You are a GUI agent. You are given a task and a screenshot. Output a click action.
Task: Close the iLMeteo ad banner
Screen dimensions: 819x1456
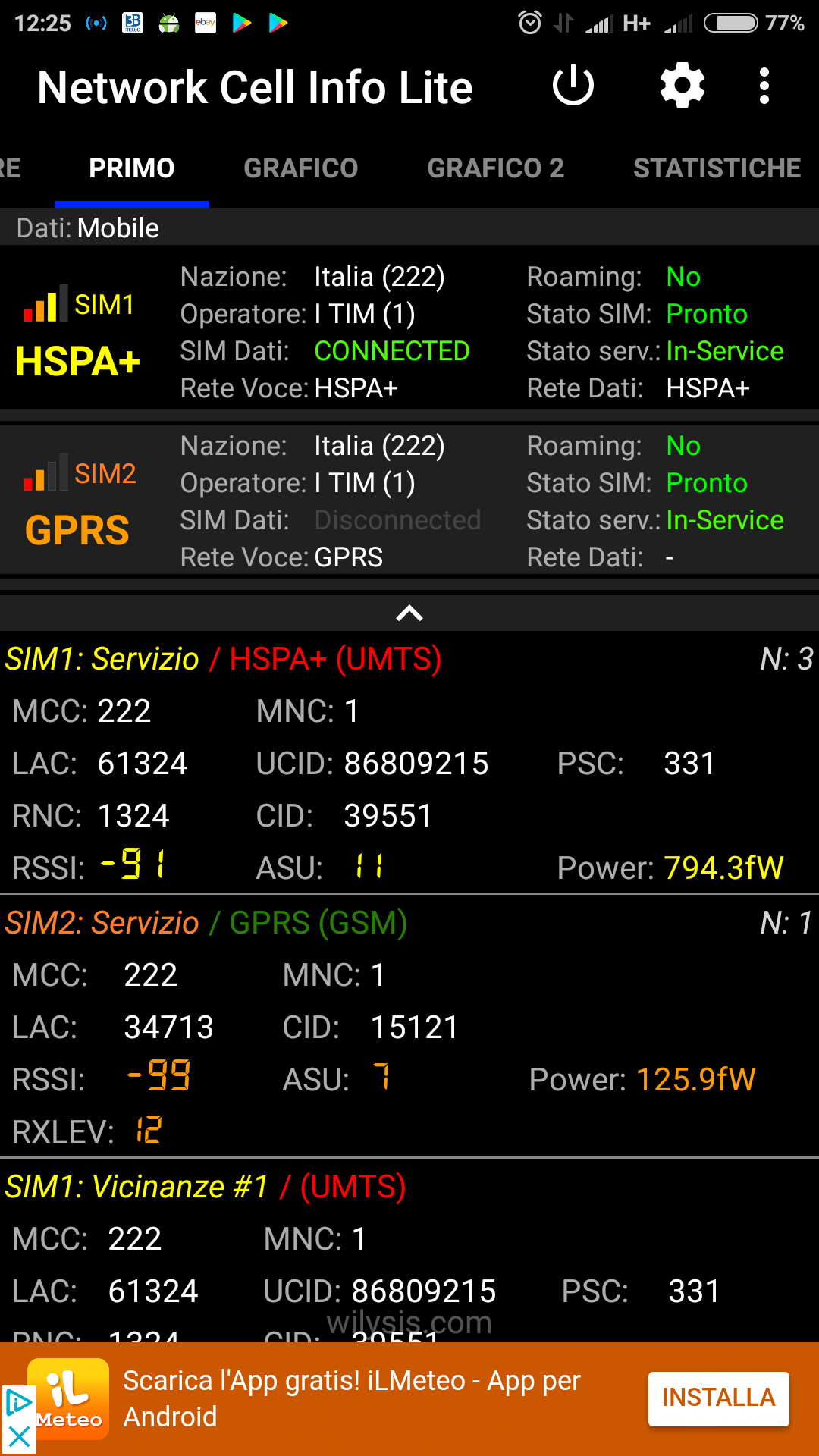point(18,1437)
